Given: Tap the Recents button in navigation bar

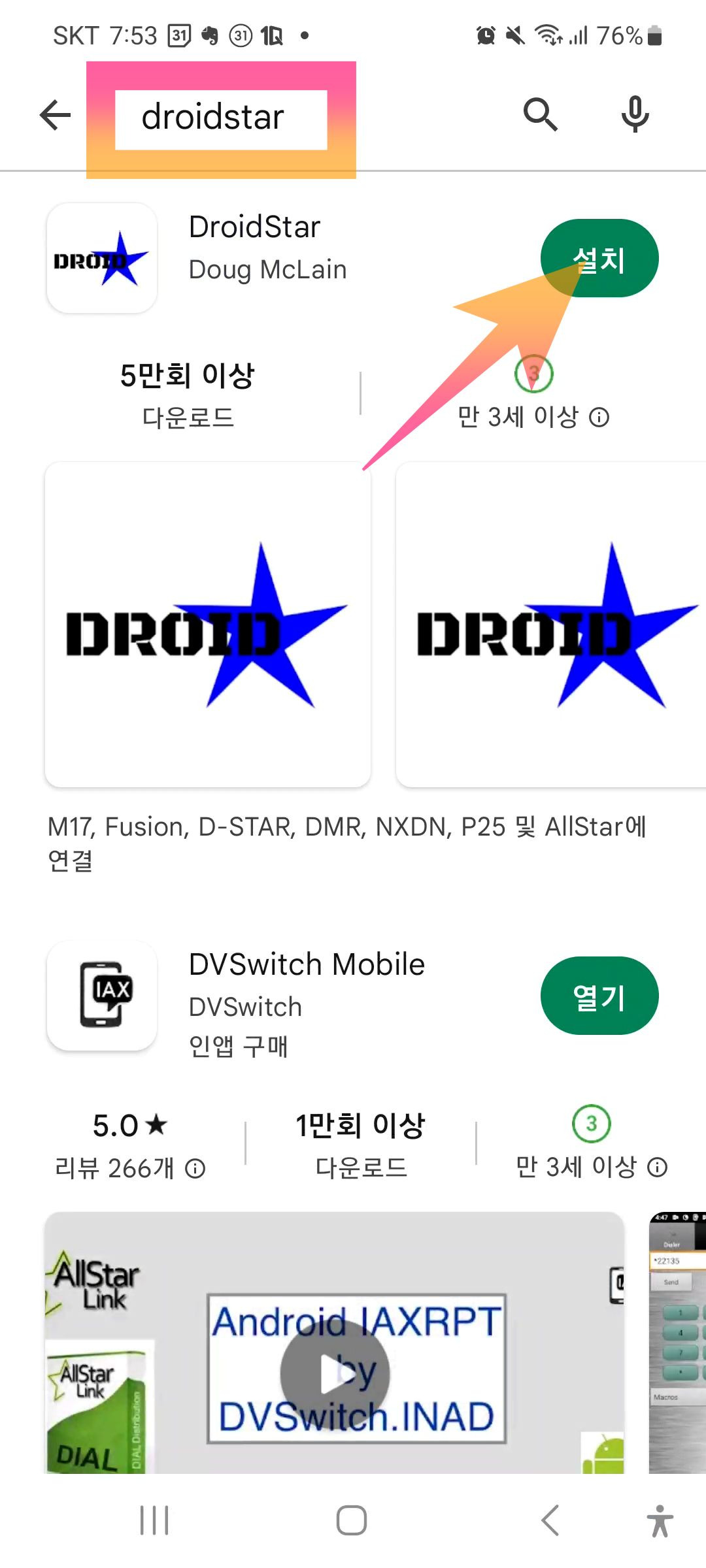Looking at the screenshot, I should tap(152, 1519).
